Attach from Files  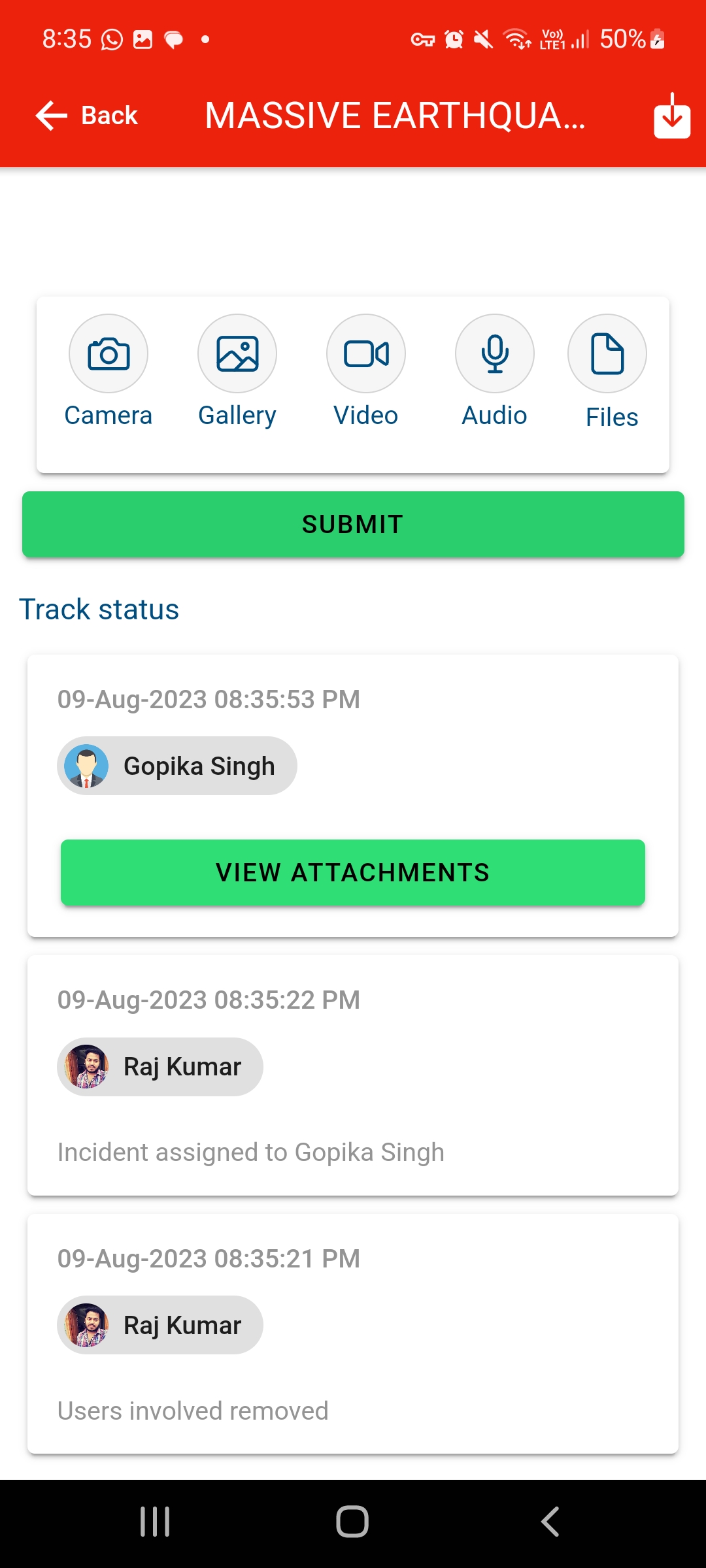pyautogui.click(x=607, y=354)
